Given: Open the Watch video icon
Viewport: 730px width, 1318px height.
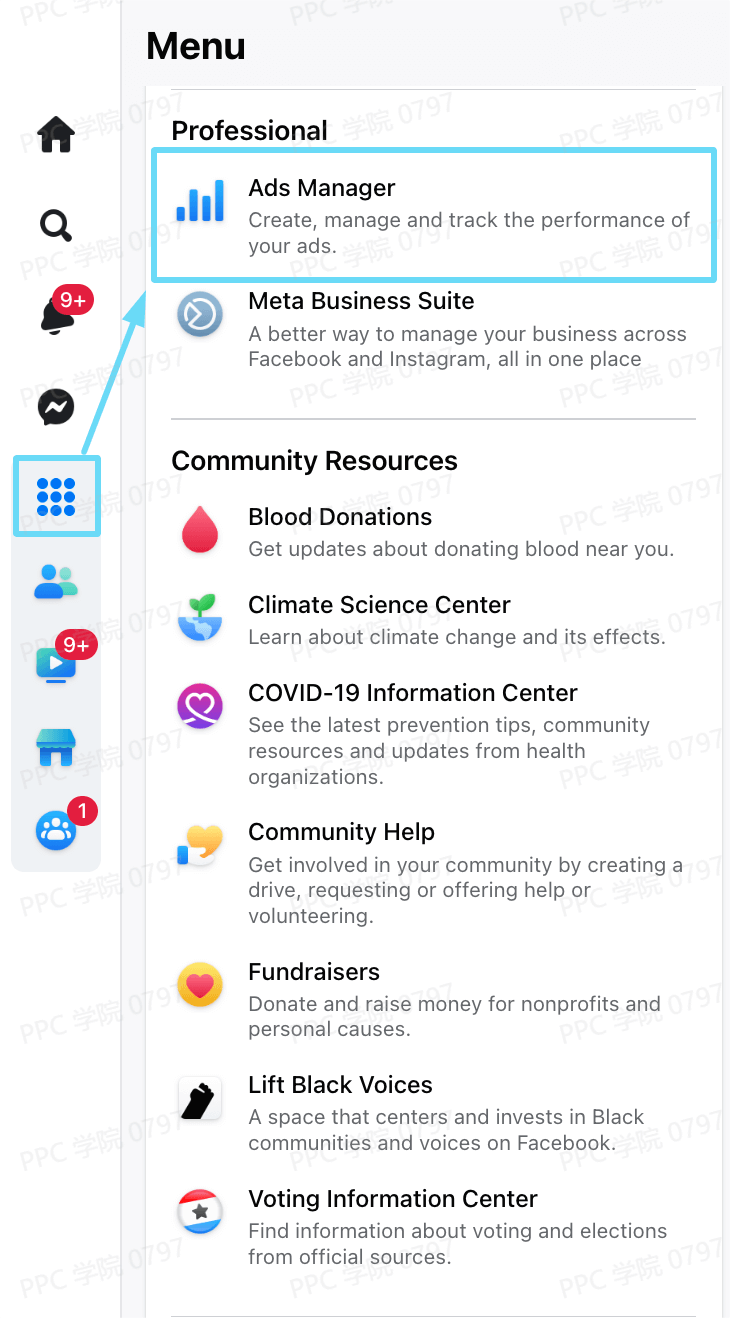Looking at the screenshot, I should [x=56, y=662].
